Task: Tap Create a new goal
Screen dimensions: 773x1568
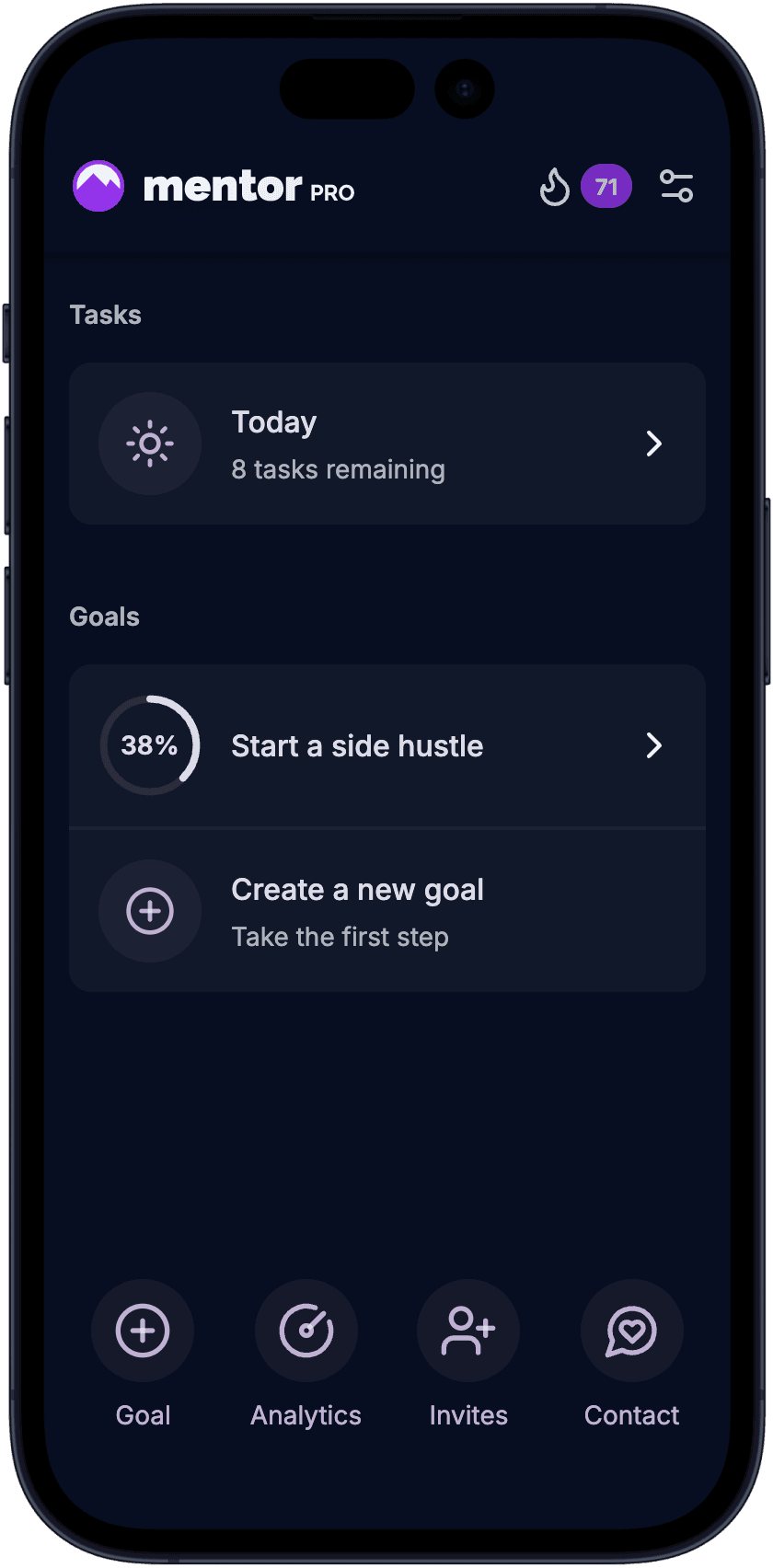Action: (x=357, y=889)
